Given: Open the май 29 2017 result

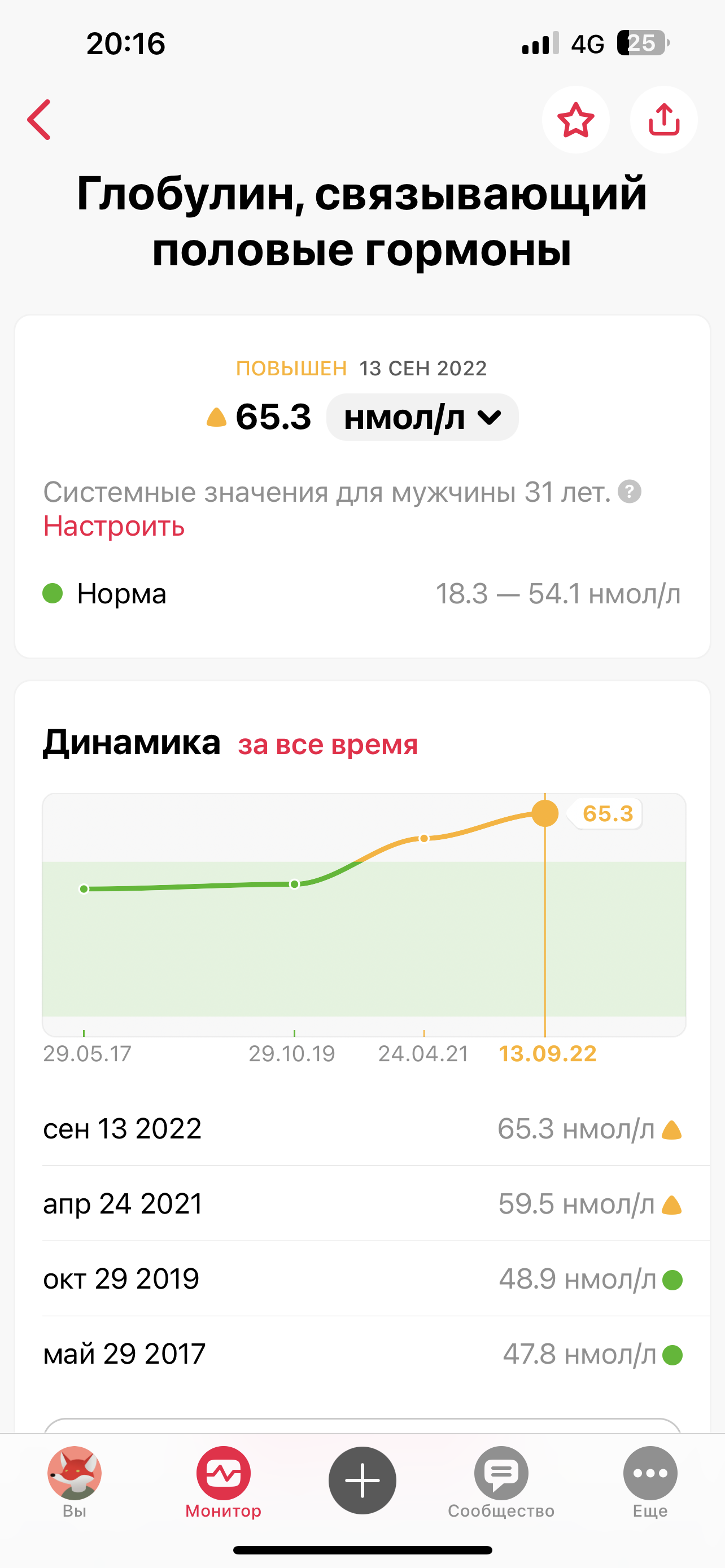Looking at the screenshot, I should pos(362,1354).
